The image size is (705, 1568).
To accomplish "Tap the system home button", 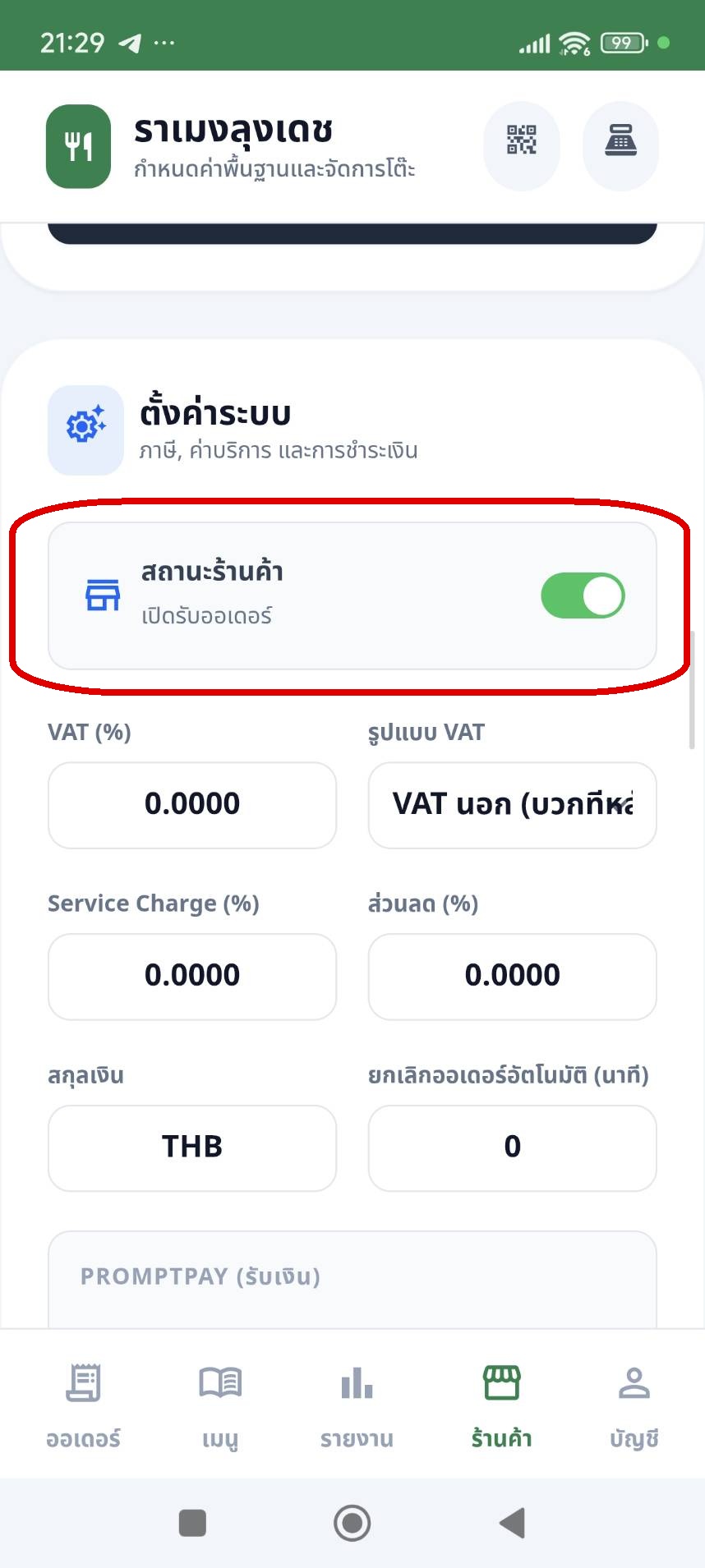I will point(352,1522).
